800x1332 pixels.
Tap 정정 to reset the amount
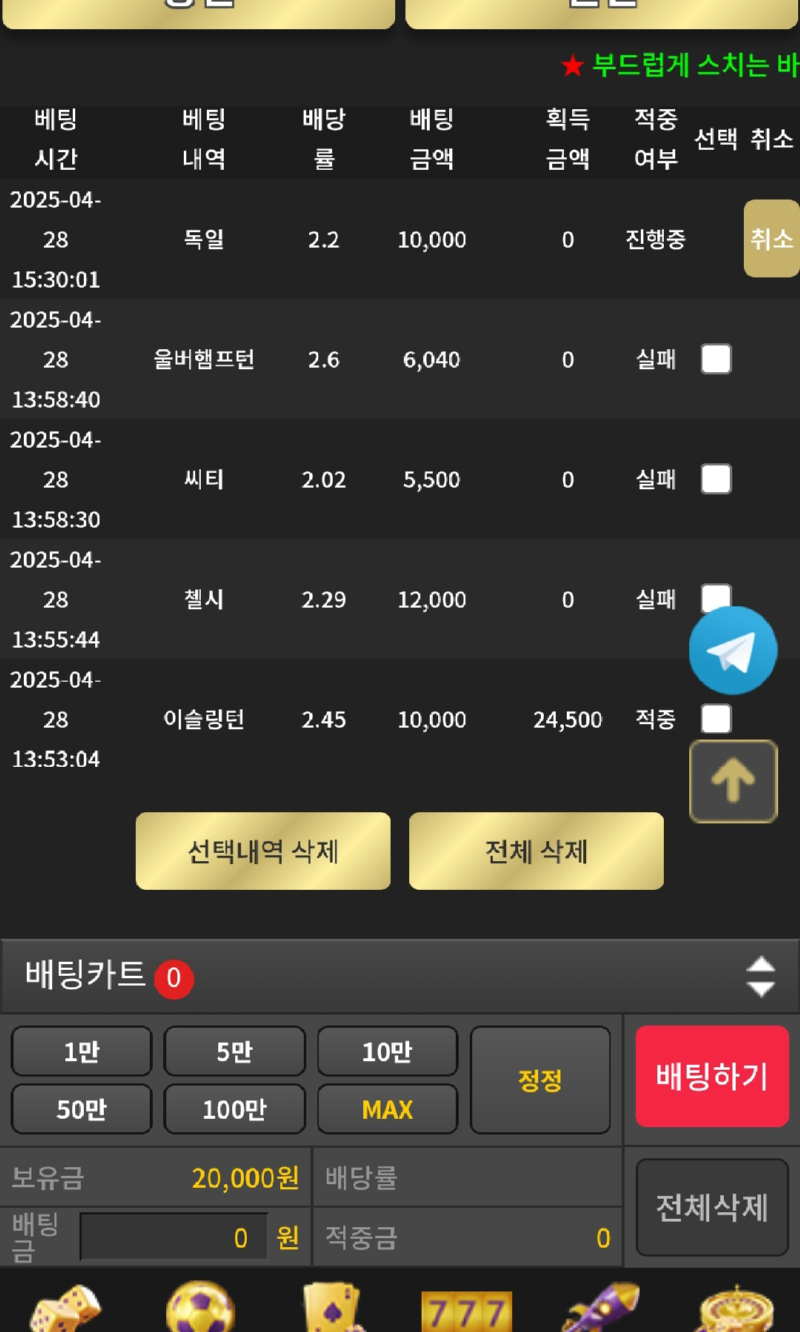tap(540, 1080)
